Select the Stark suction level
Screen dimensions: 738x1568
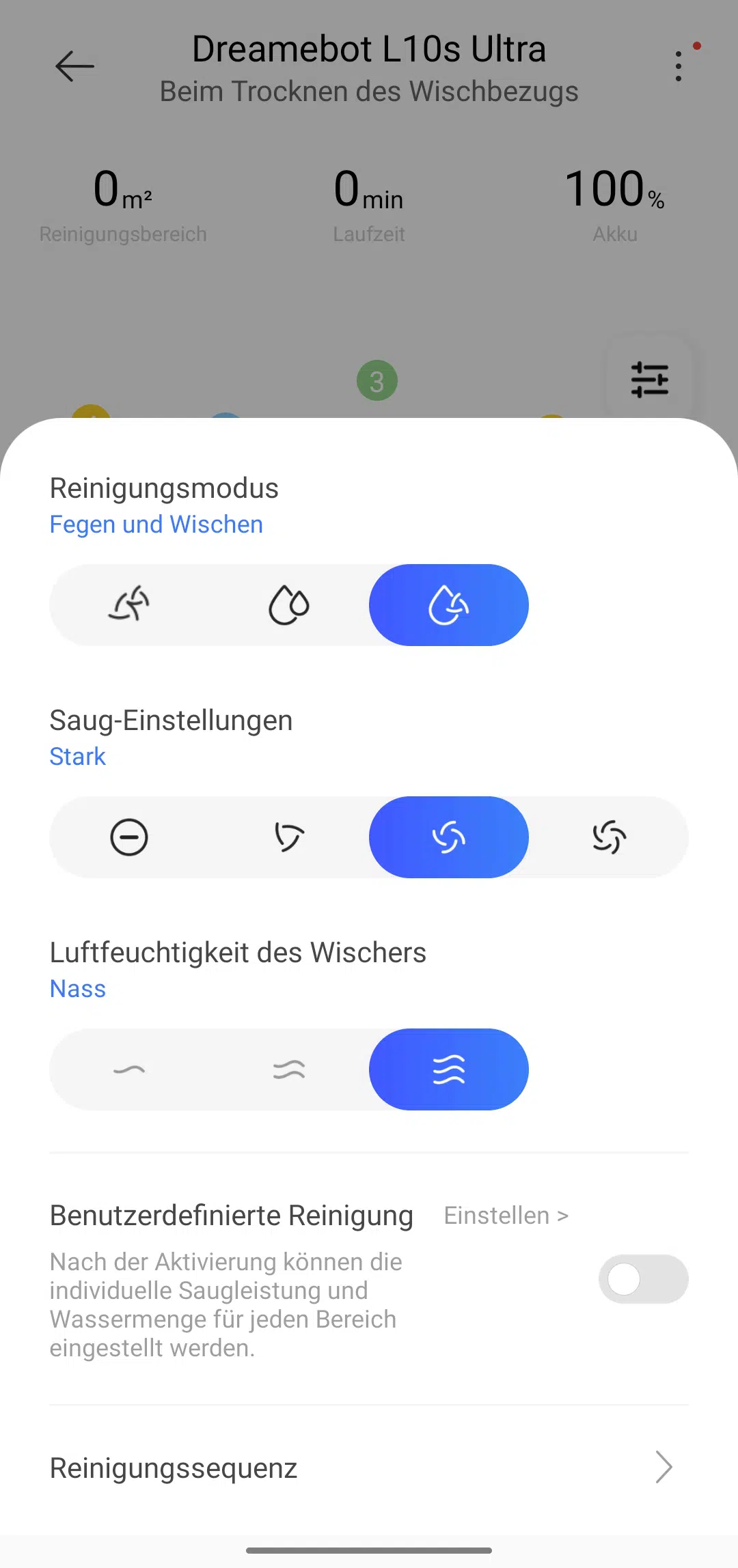coord(449,837)
